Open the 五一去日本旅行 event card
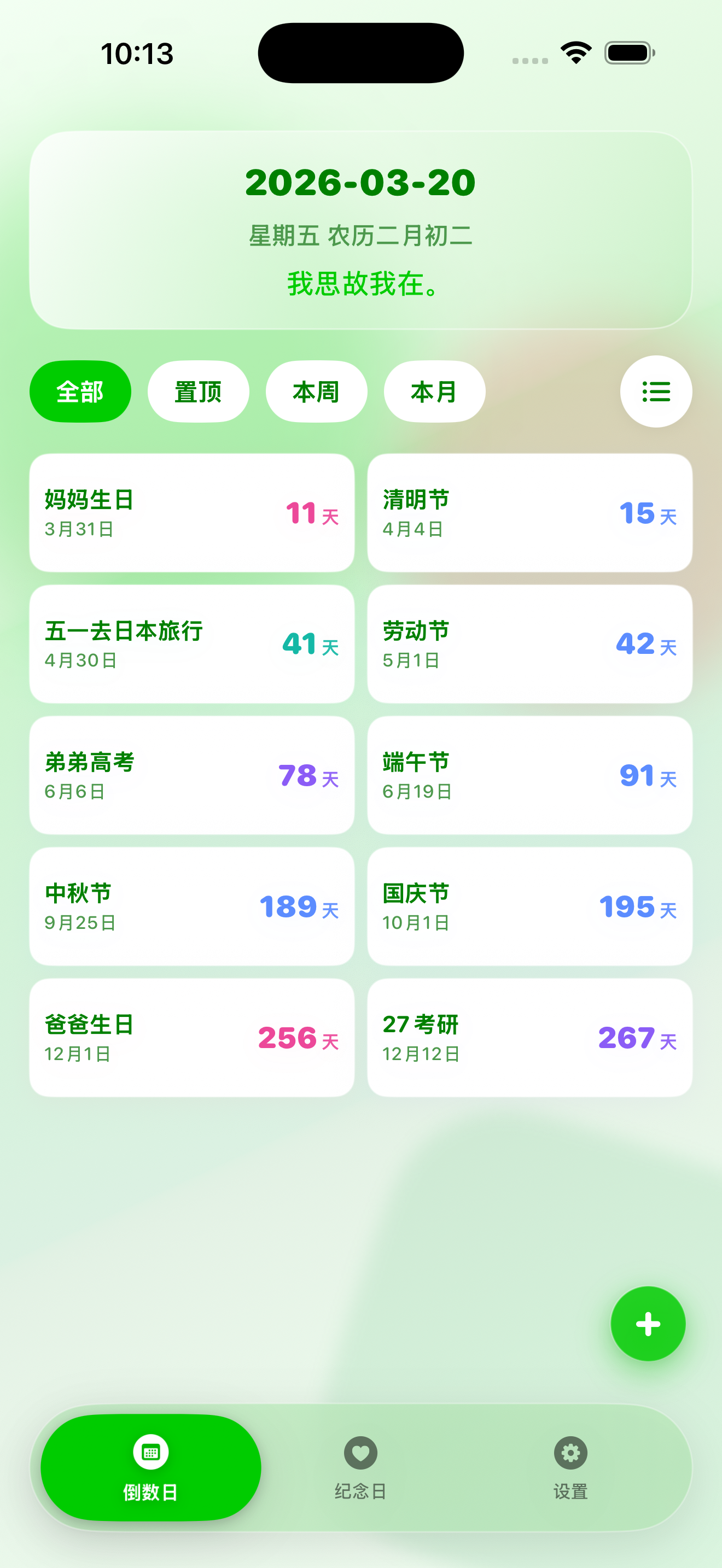Image resolution: width=722 pixels, height=1568 pixels. (x=193, y=643)
